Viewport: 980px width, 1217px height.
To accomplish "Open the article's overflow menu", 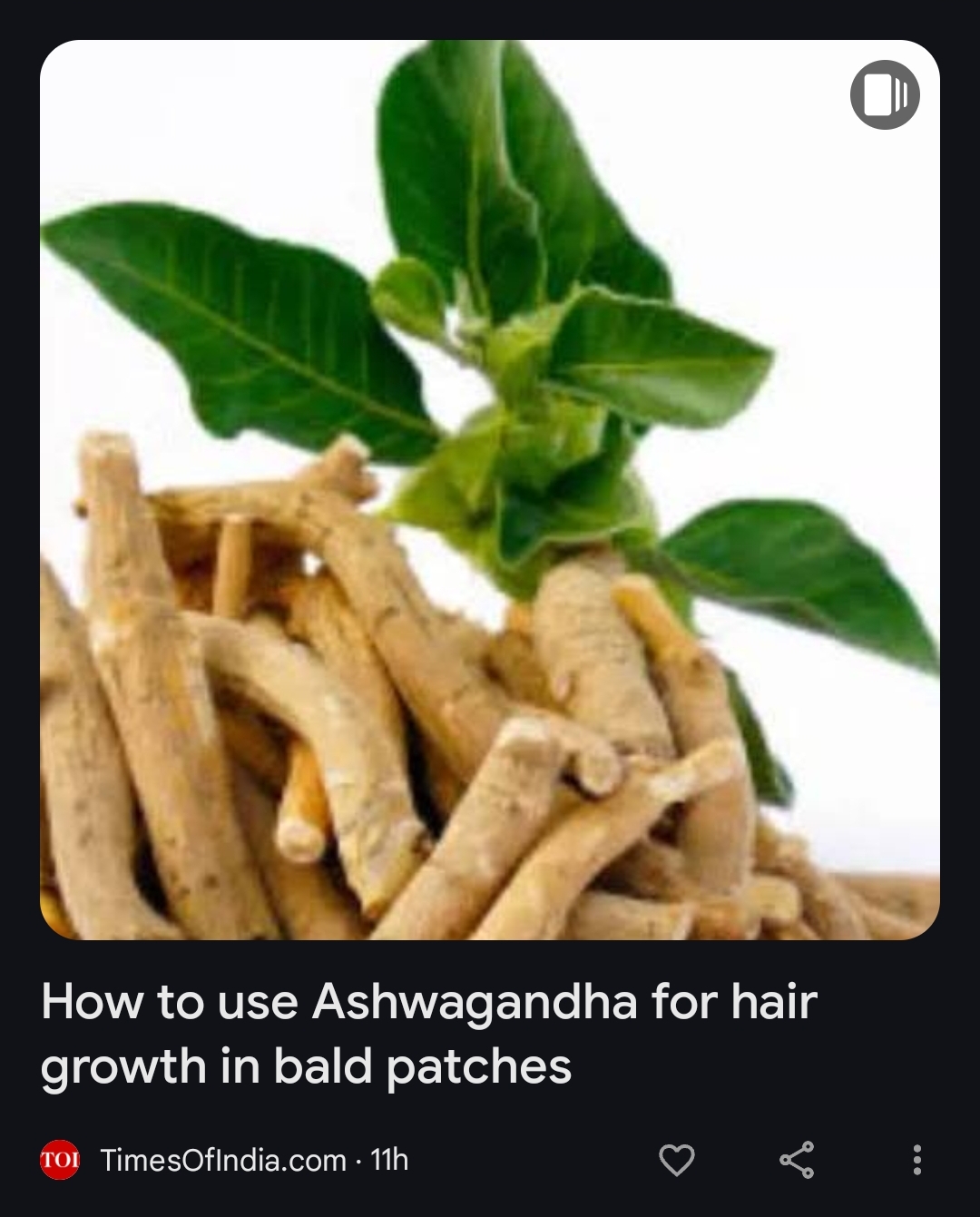I will click(916, 1160).
